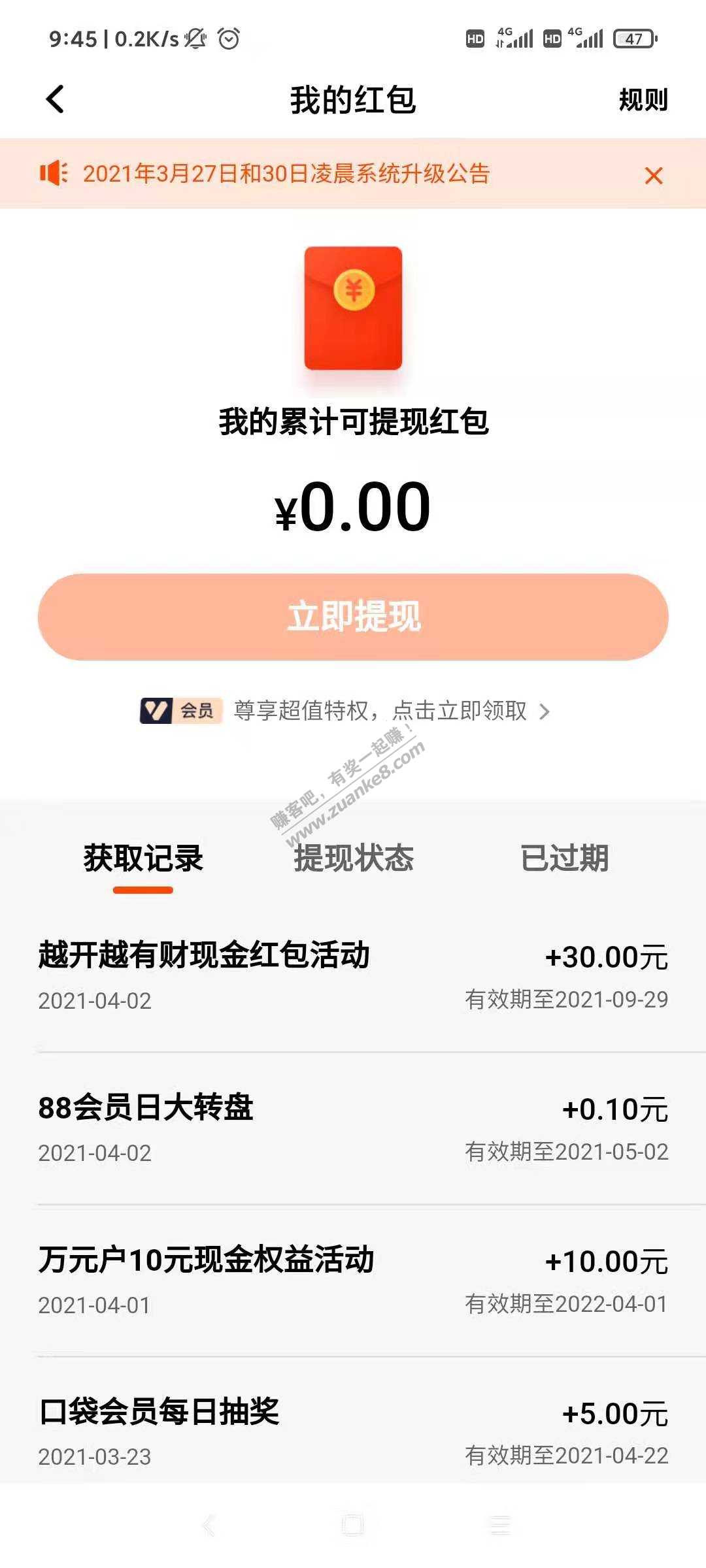Open the 2021年3月27日 system upgrade announcement

tap(286, 174)
